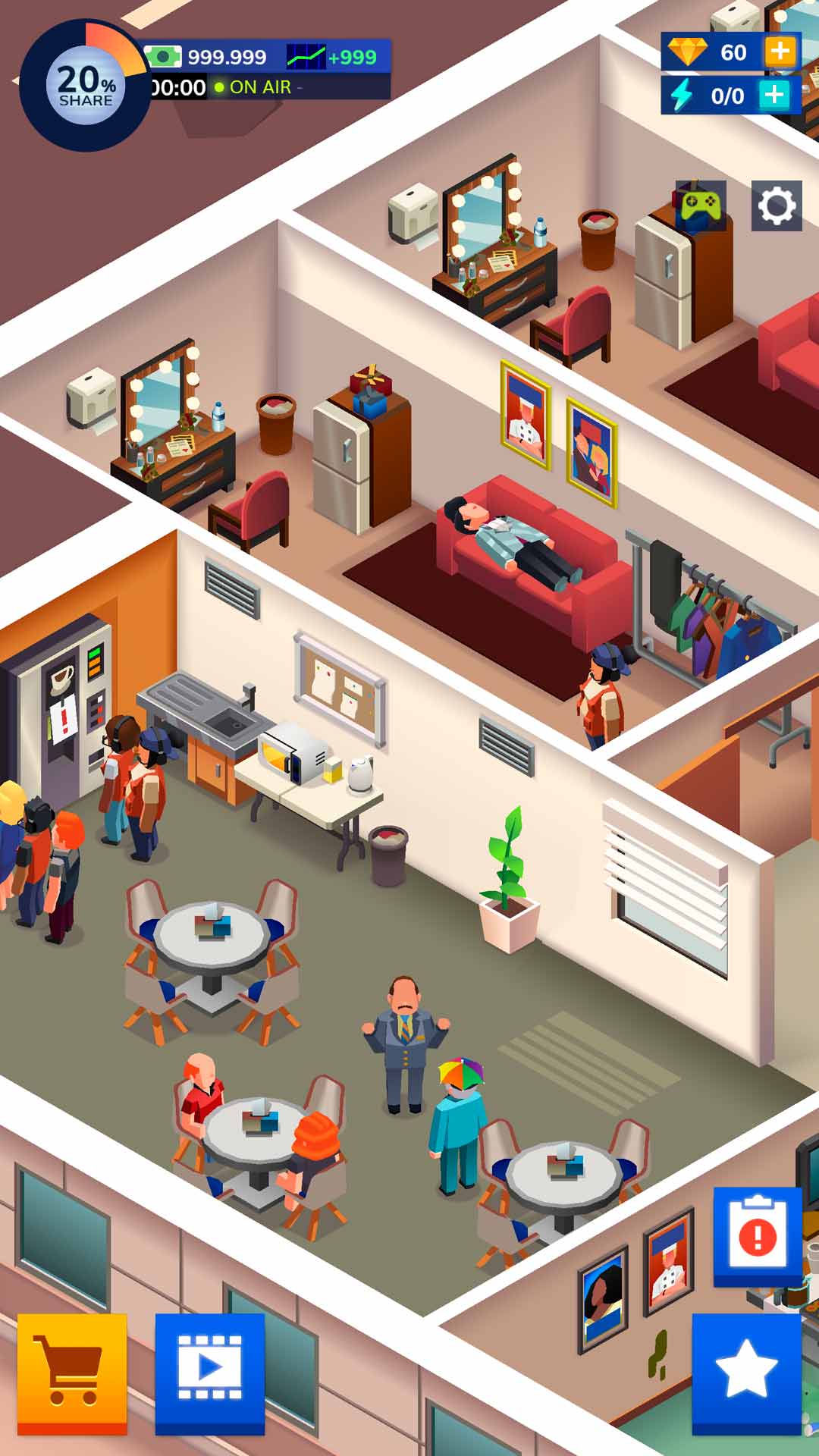Viewport: 819px width, 1456px height.
Task: Open the shopping cart store
Action: [72, 1373]
